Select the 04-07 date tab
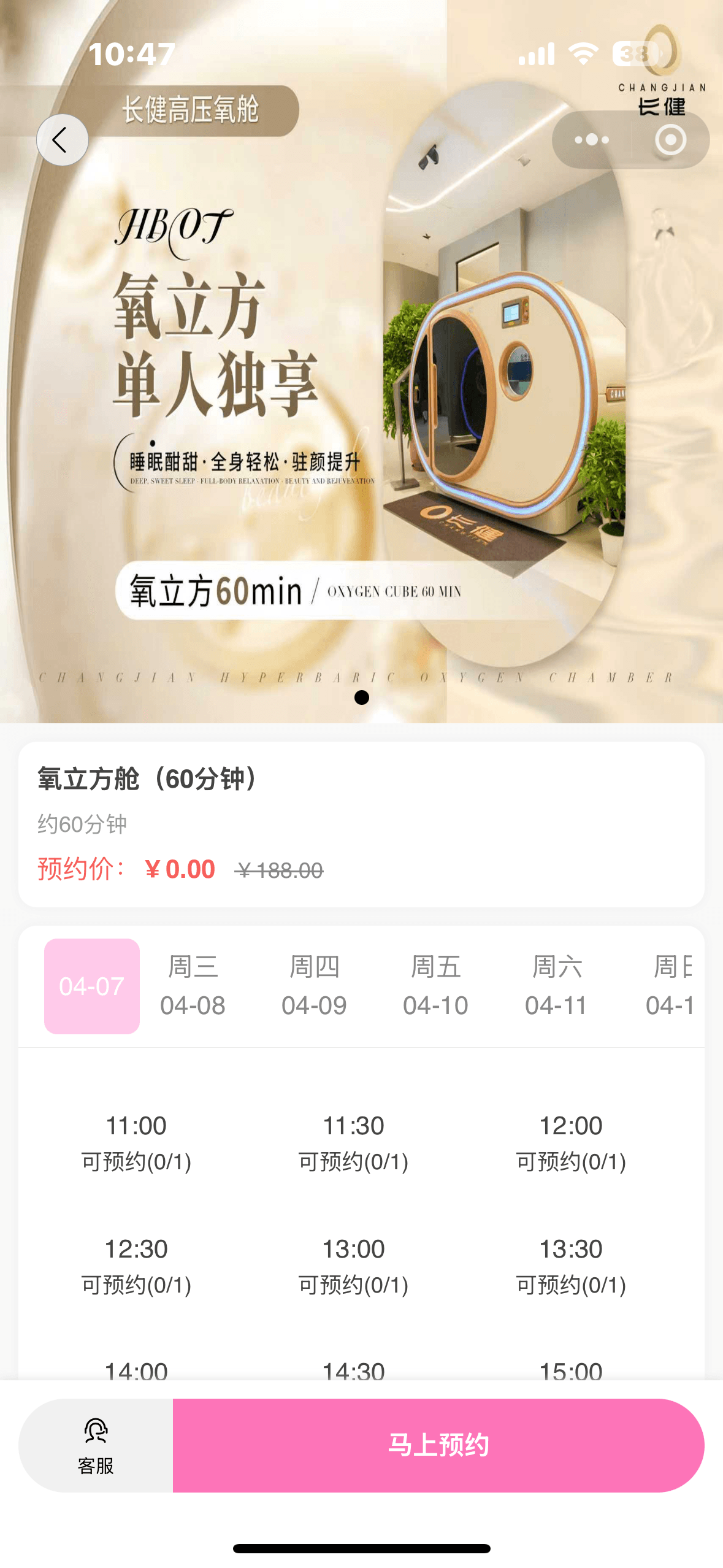The height and width of the screenshot is (1568, 723). [x=92, y=986]
